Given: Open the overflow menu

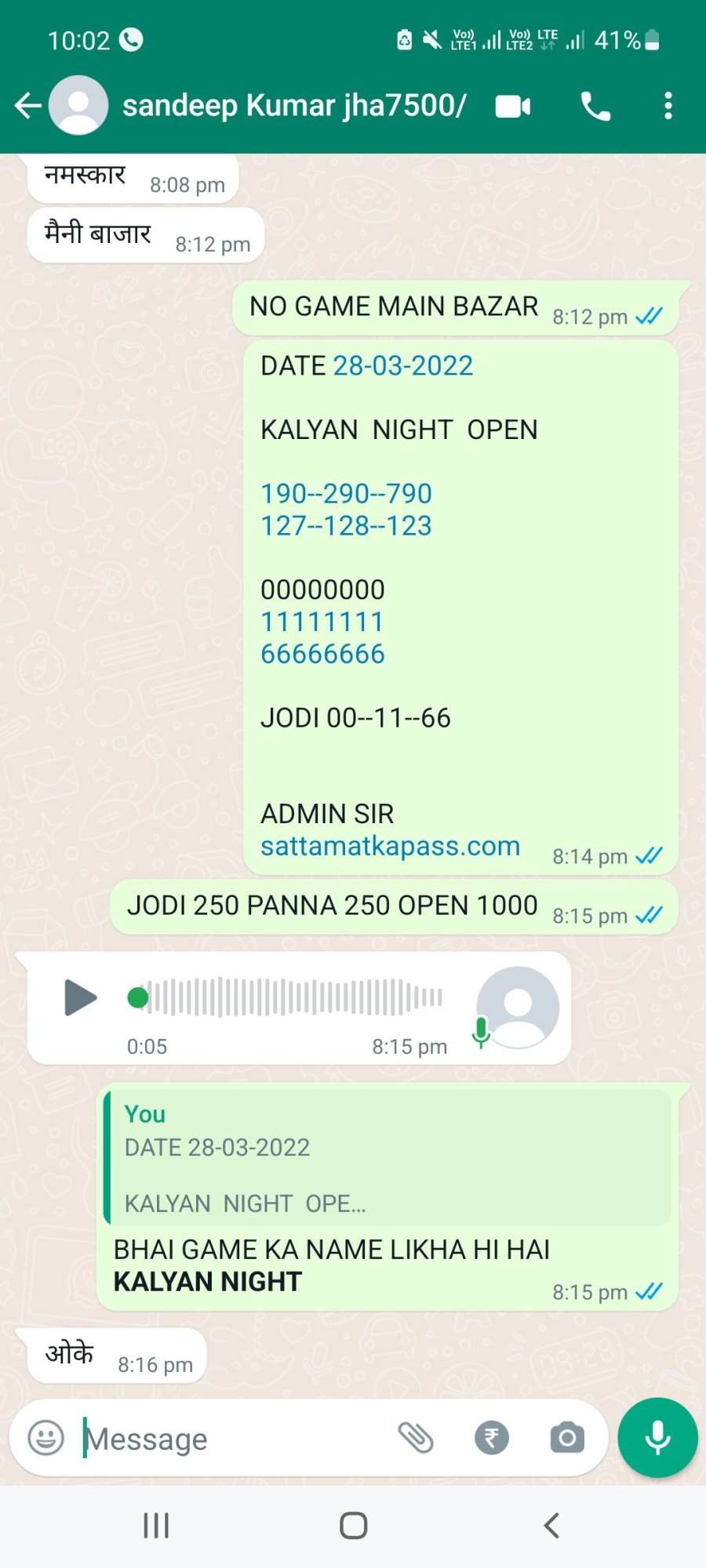Looking at the screenshot, I should (x=668, y=106).
